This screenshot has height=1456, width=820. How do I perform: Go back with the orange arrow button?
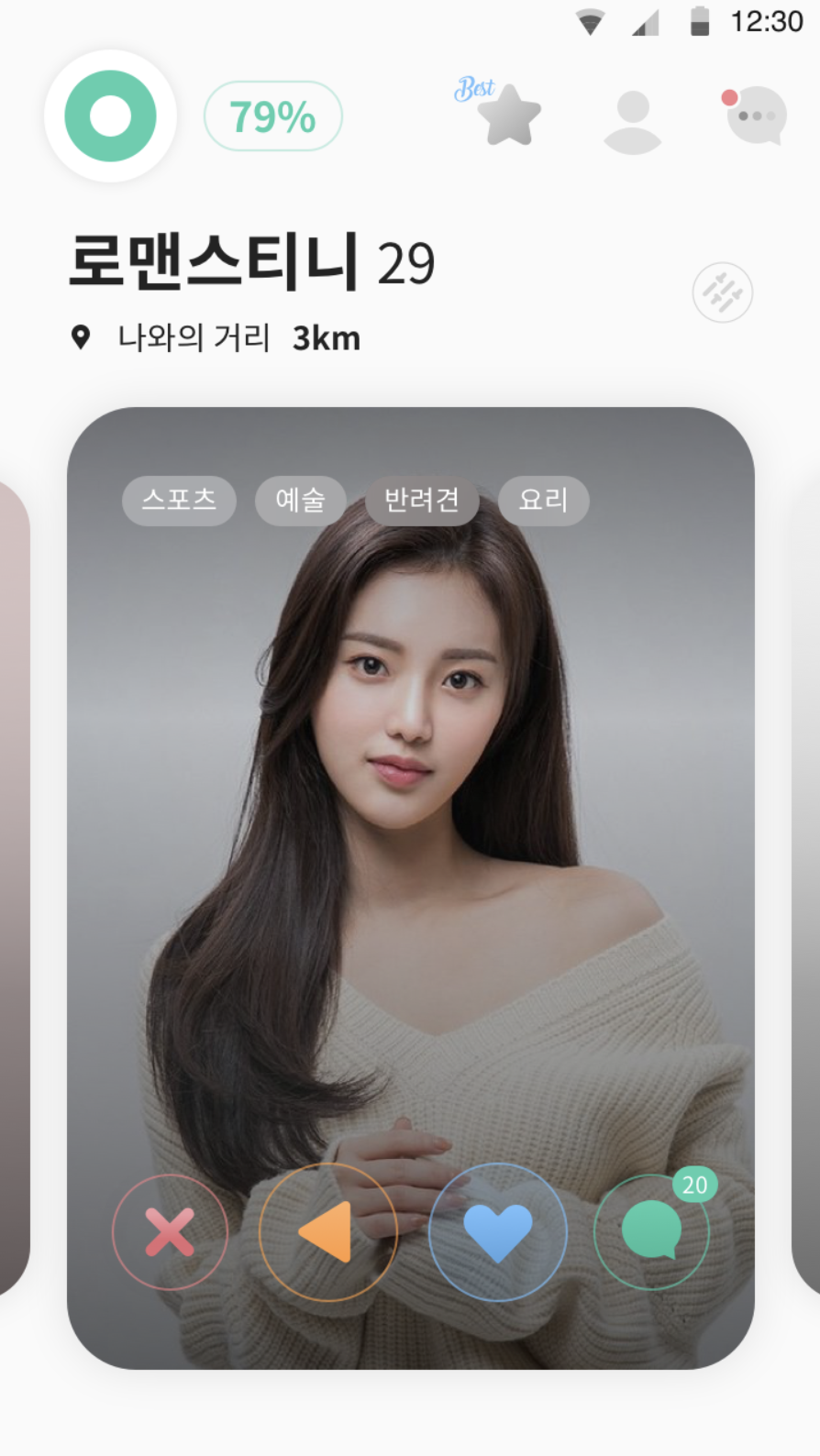[x=327, y=1231]
